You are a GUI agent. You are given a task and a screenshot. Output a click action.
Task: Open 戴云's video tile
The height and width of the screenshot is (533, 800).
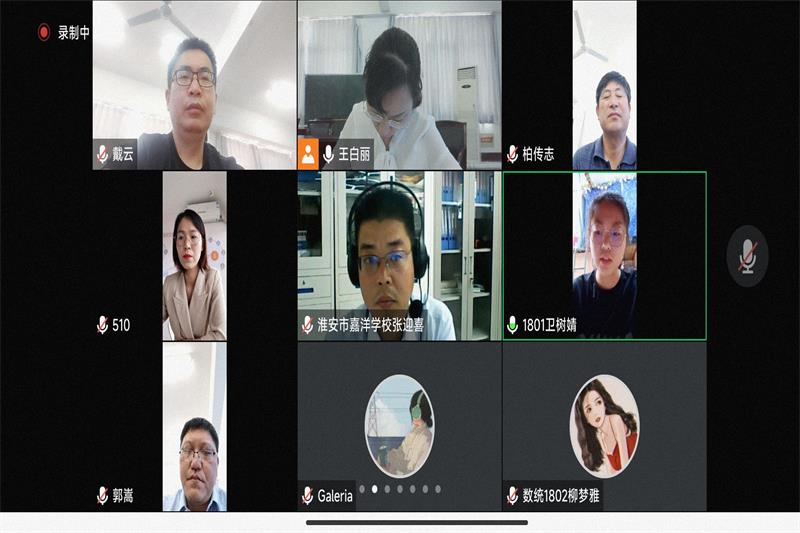tap(194, 85)
